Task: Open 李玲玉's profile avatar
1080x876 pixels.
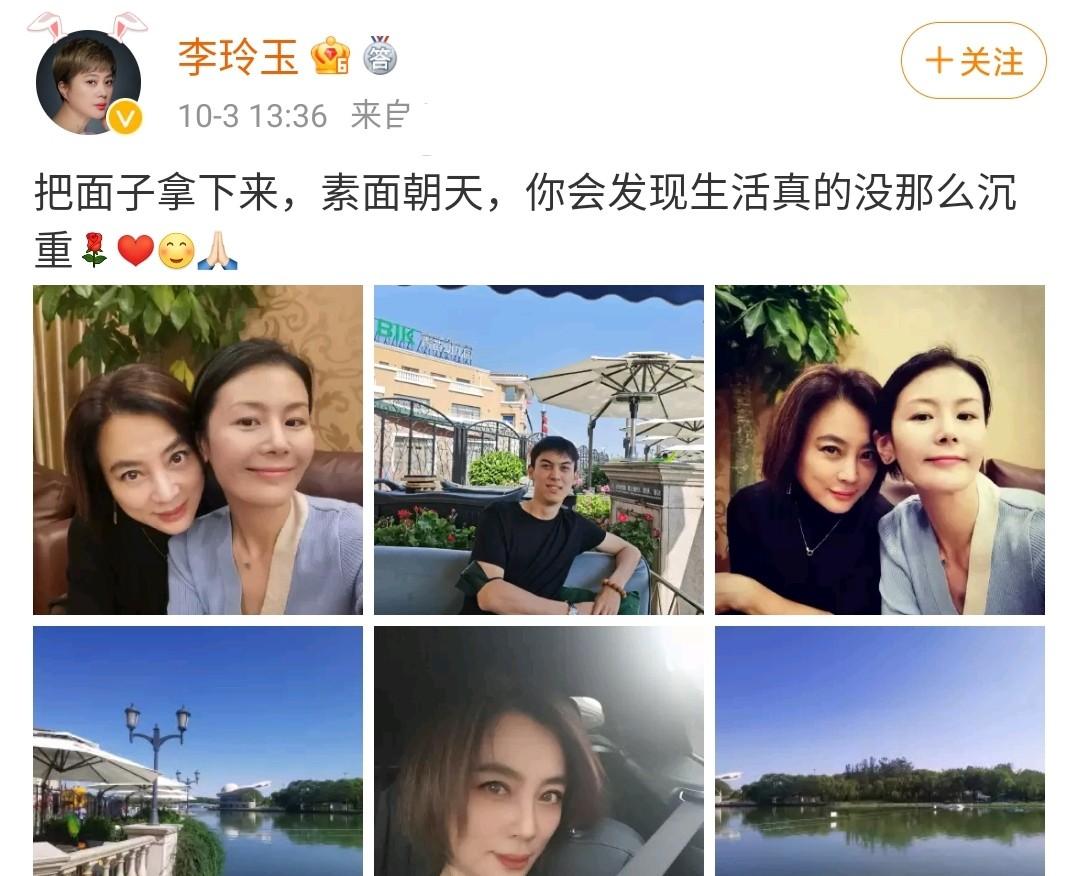Action: [x=88, y=82]
